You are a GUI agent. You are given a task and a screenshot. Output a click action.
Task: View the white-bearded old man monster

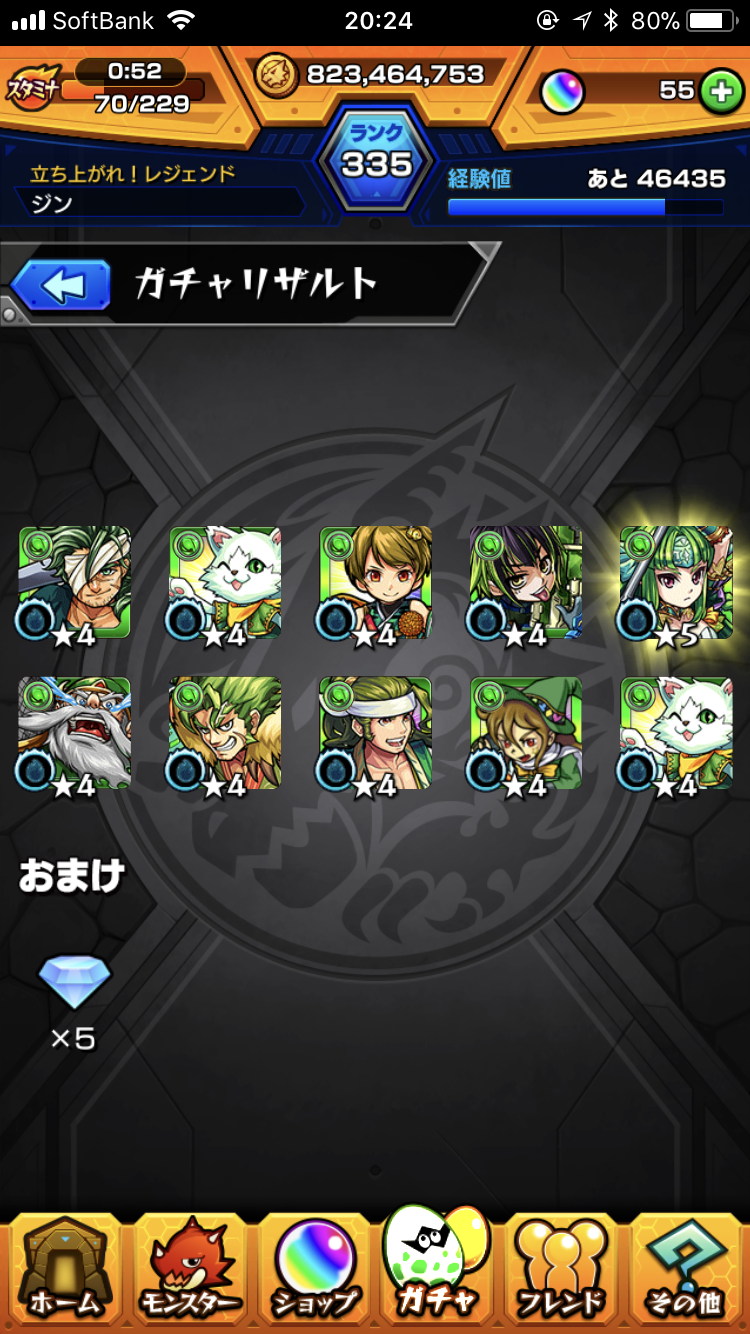(x=75, y=734)
